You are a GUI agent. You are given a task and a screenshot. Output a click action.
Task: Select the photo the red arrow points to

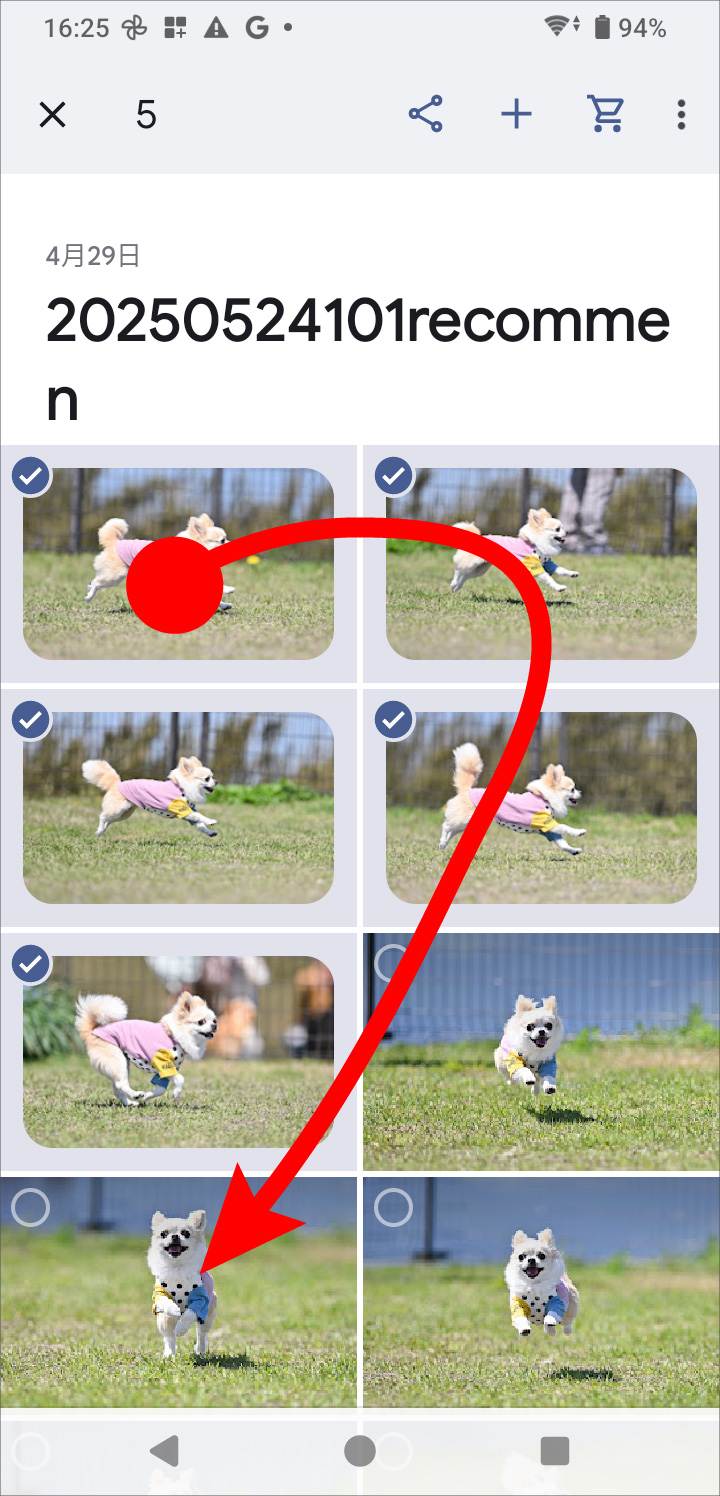tap(178, 1291)
